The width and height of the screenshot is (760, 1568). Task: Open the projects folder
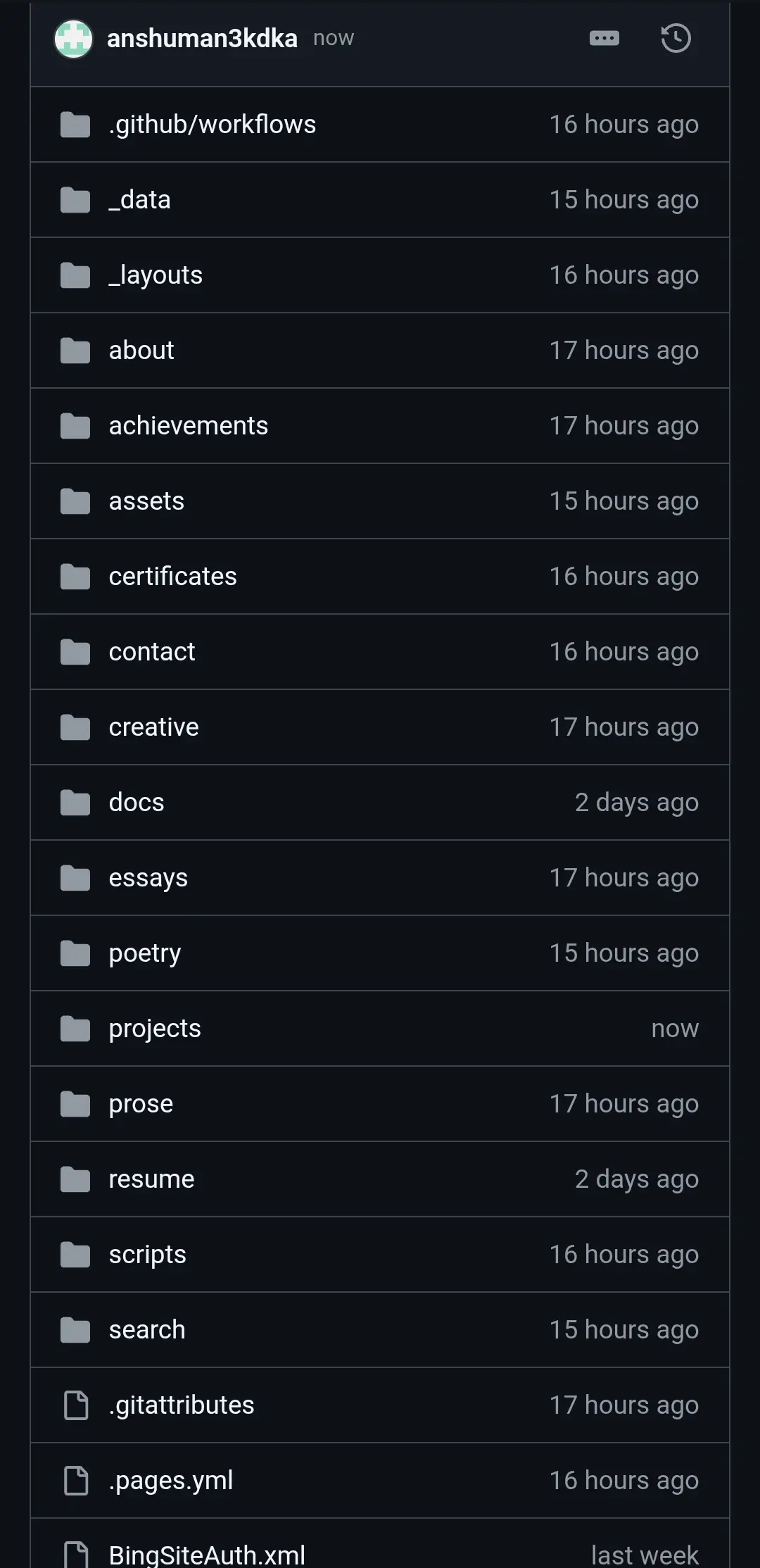tap(155, 1029)
